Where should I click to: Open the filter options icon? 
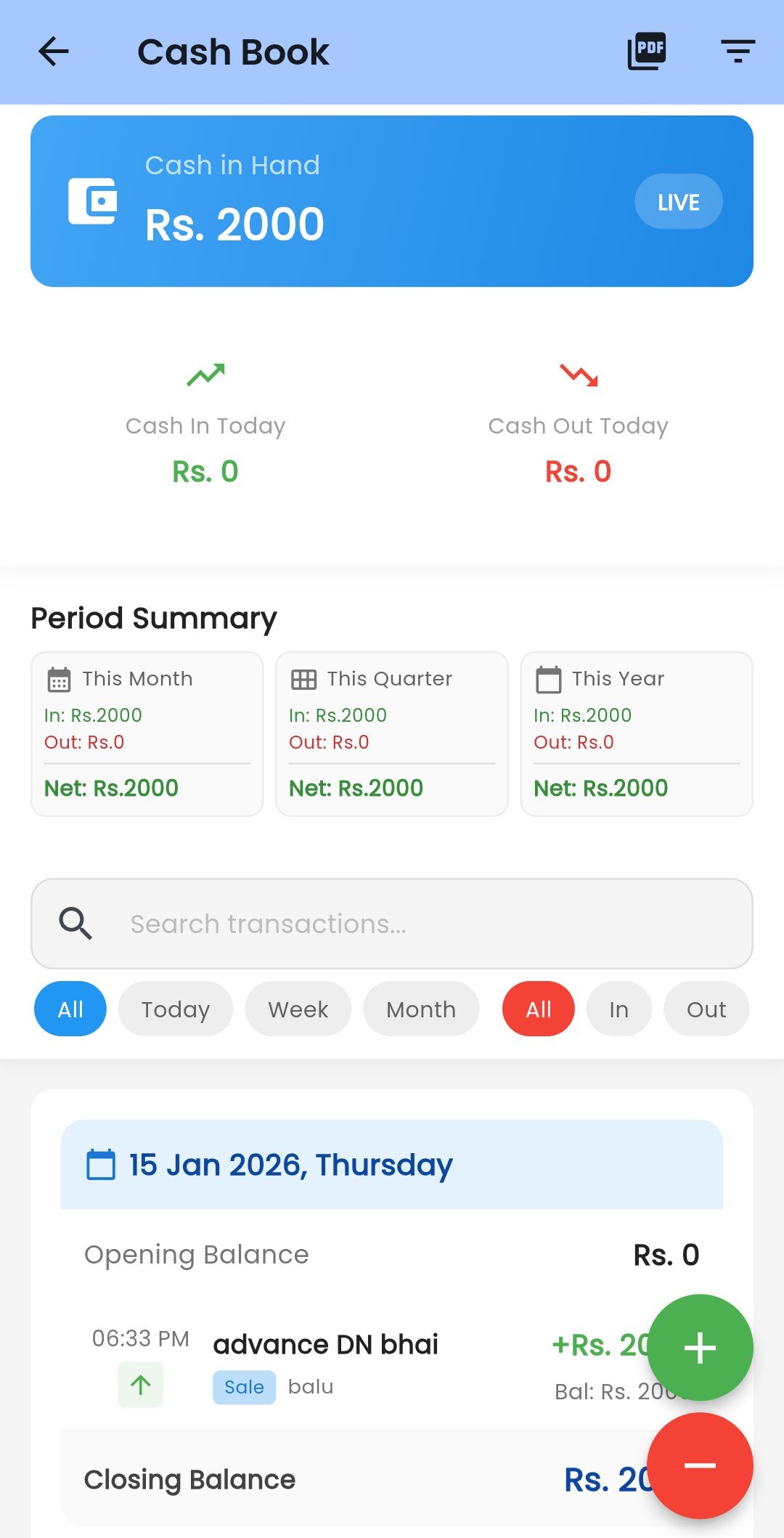pyautogui.click(x=738, y=51)
